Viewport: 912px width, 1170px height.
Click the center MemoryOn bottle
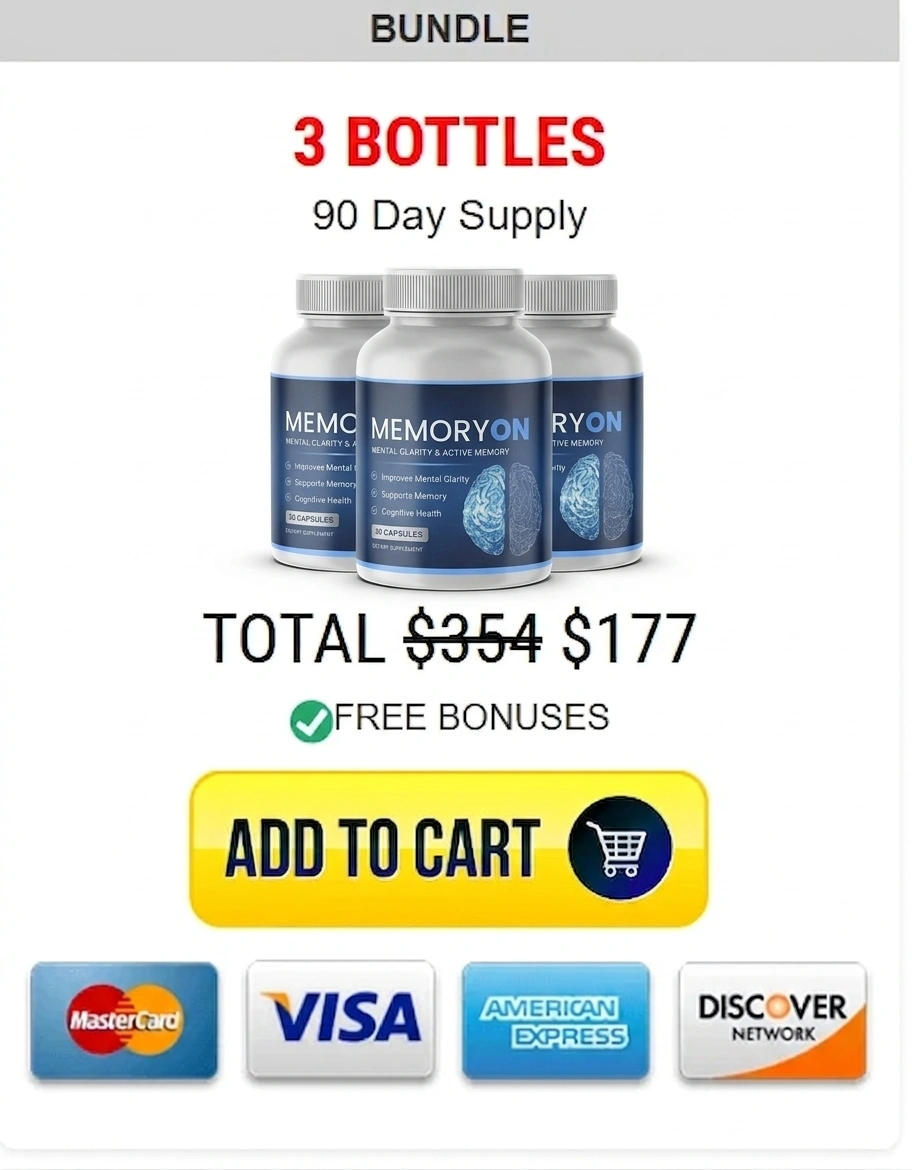pyautogui.click(x=452, y=430)
